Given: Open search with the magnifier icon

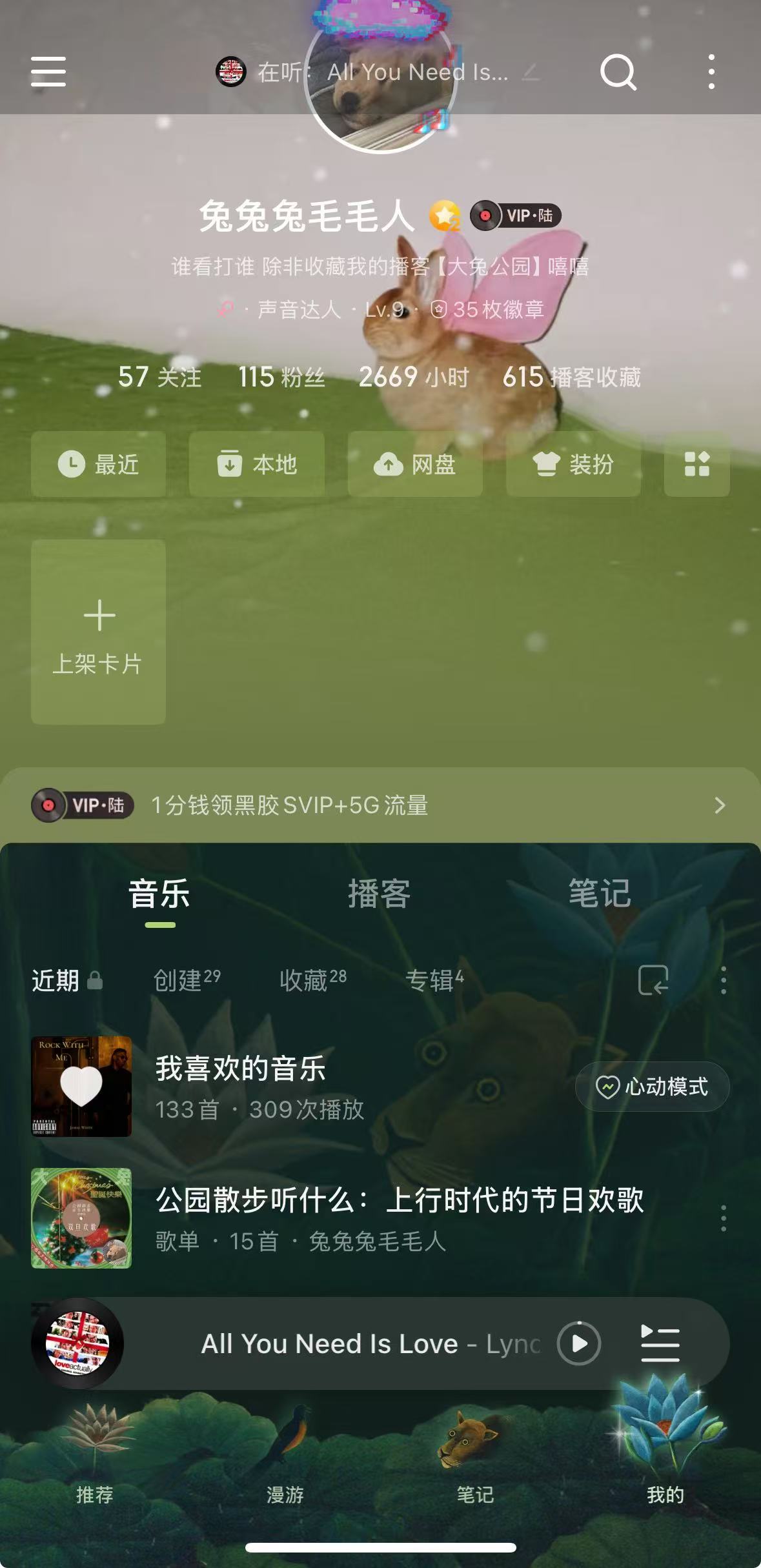Looking at the screenshot, I should coord(618,72).
